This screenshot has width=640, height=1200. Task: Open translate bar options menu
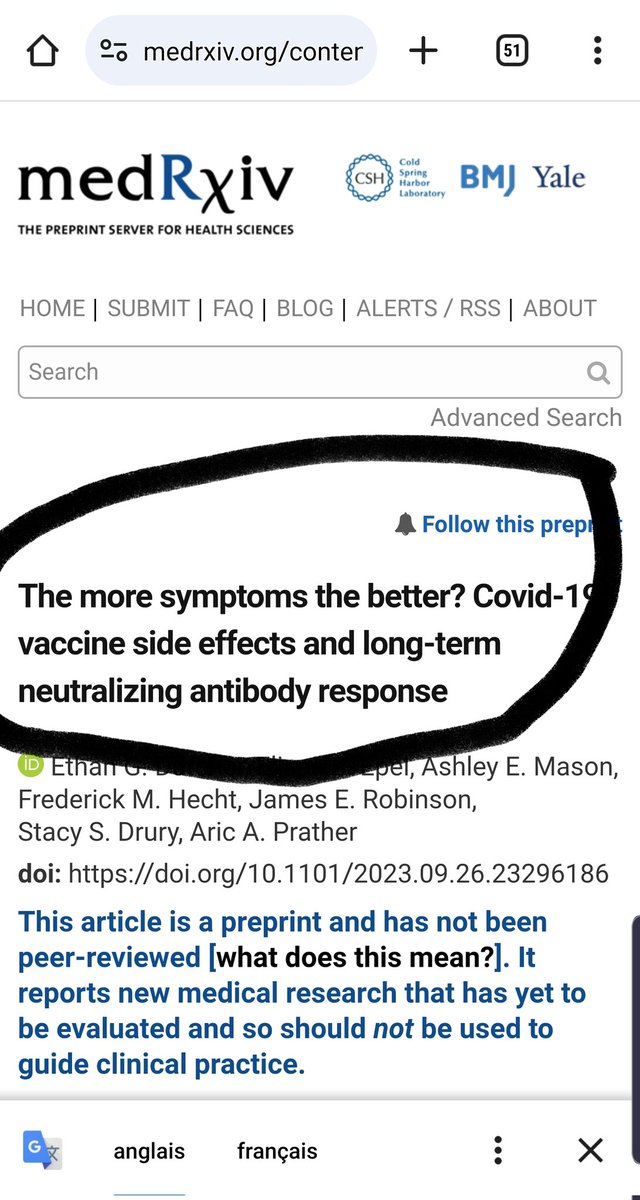click(x=498, y=1151)
